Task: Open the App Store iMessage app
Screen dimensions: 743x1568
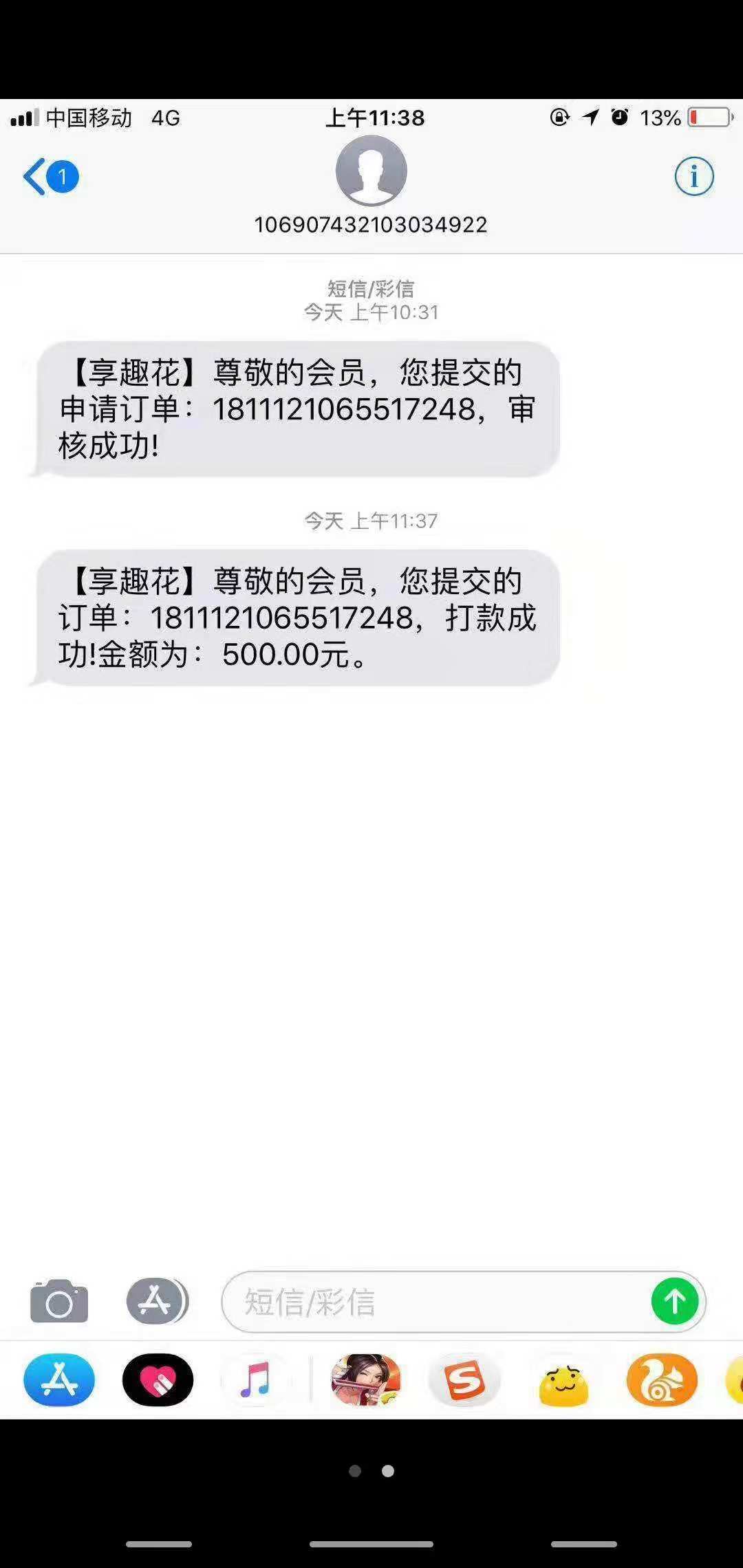Action: [x=59, y=1380]
